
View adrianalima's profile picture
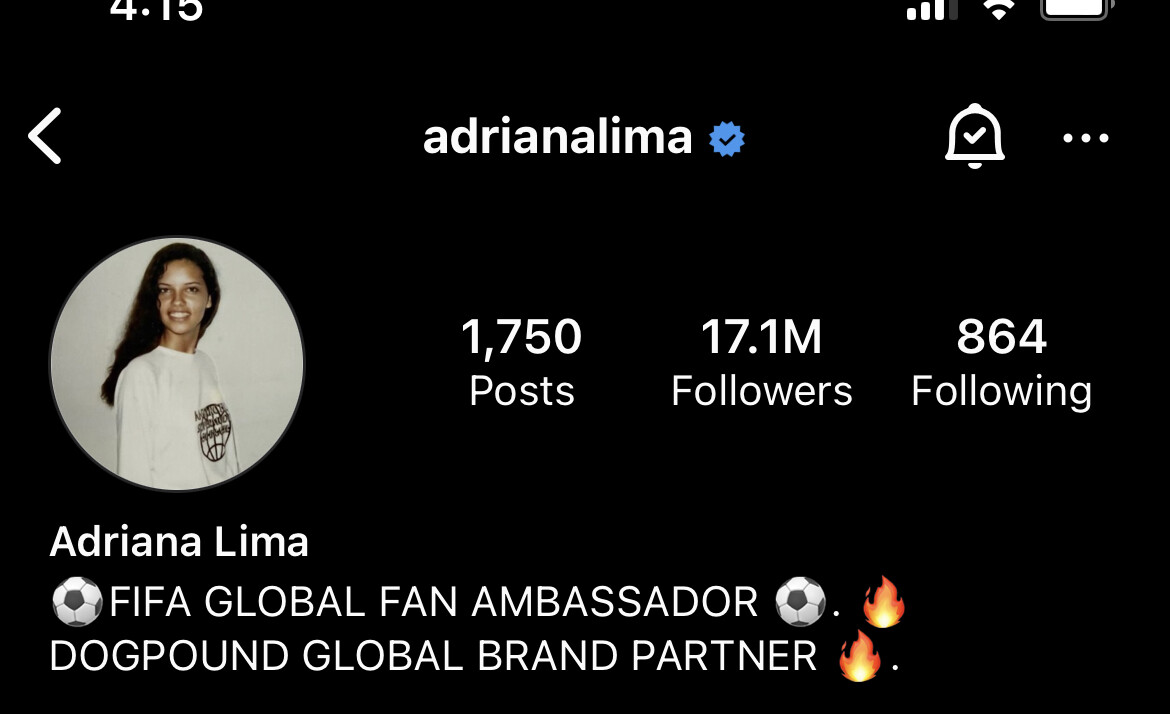pyautogui.click(x=177, y=364)
